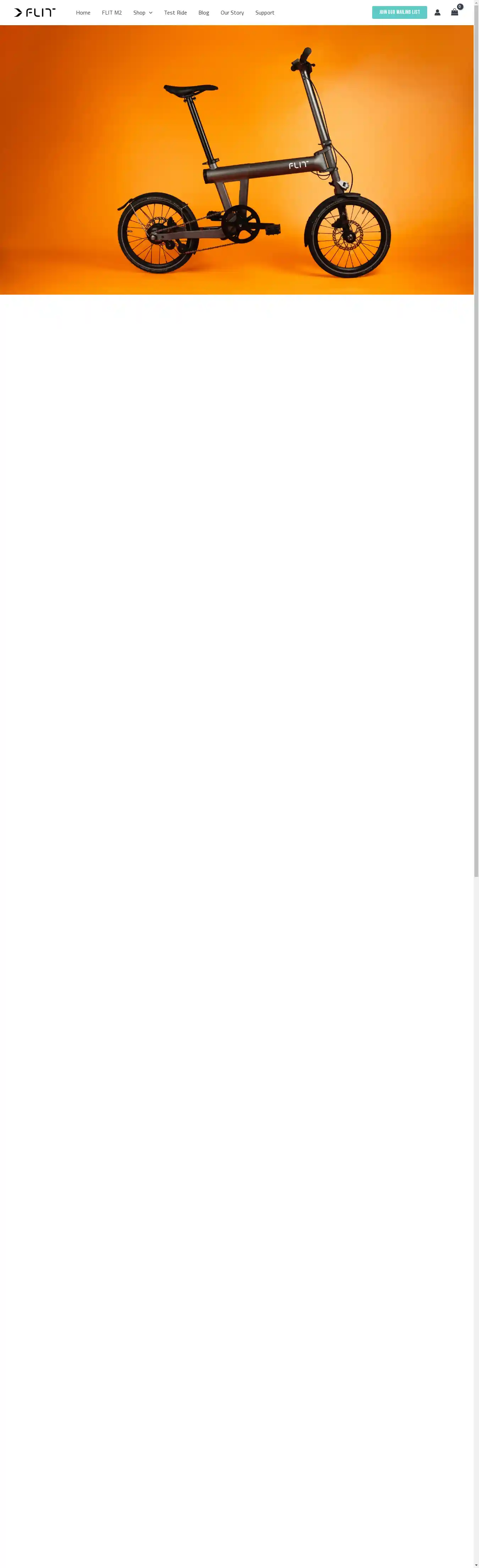Image resolution: width=479 pixels, height=1568 pixels.
Task: Open the Test Ride page
Action: (x=175, y=13)
